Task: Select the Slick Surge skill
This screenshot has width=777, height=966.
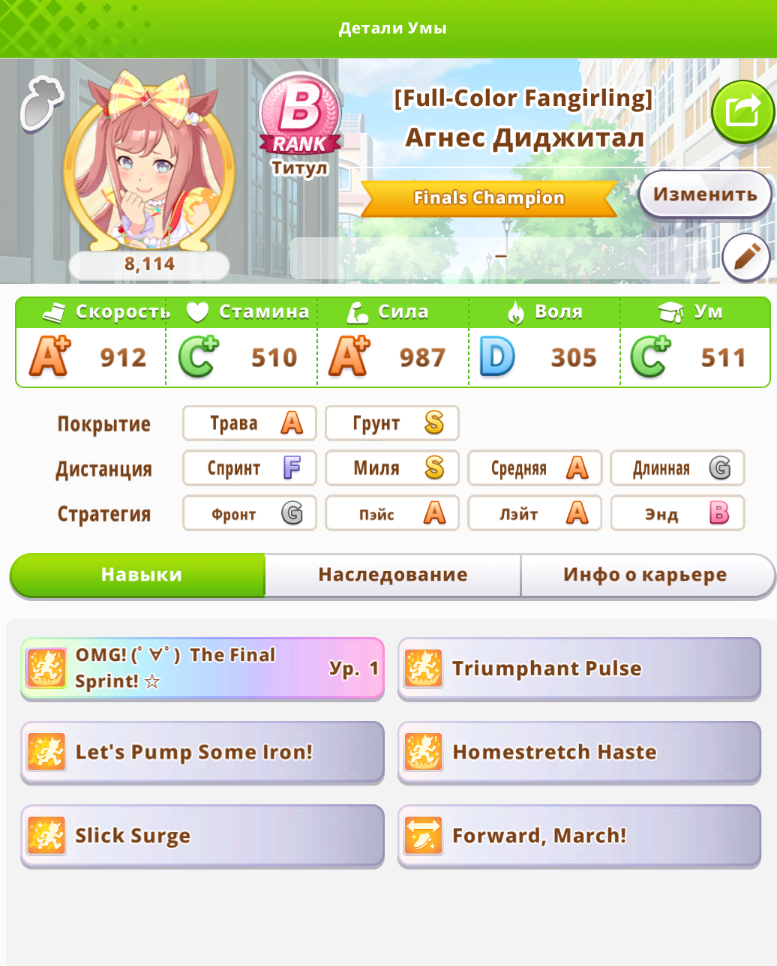Action: click(x=202, y=836)
